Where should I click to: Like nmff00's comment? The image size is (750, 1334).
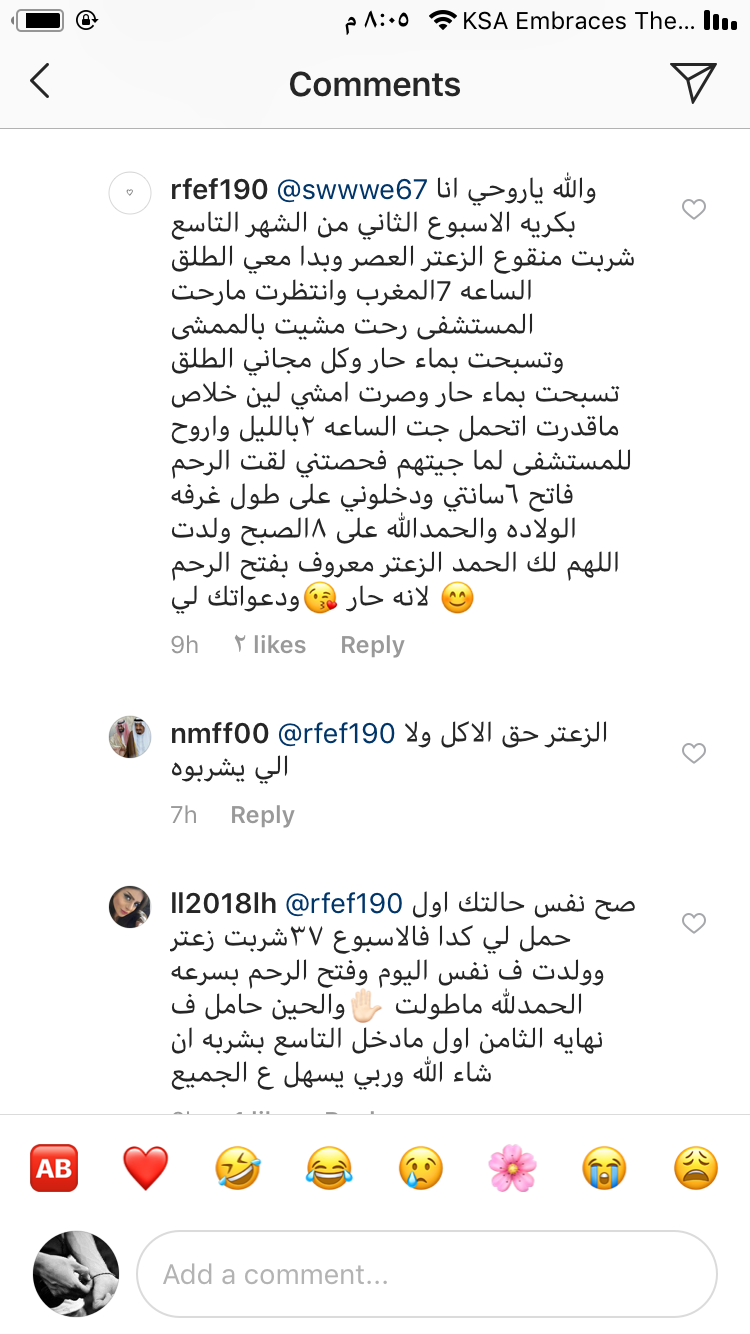(693, 753)
